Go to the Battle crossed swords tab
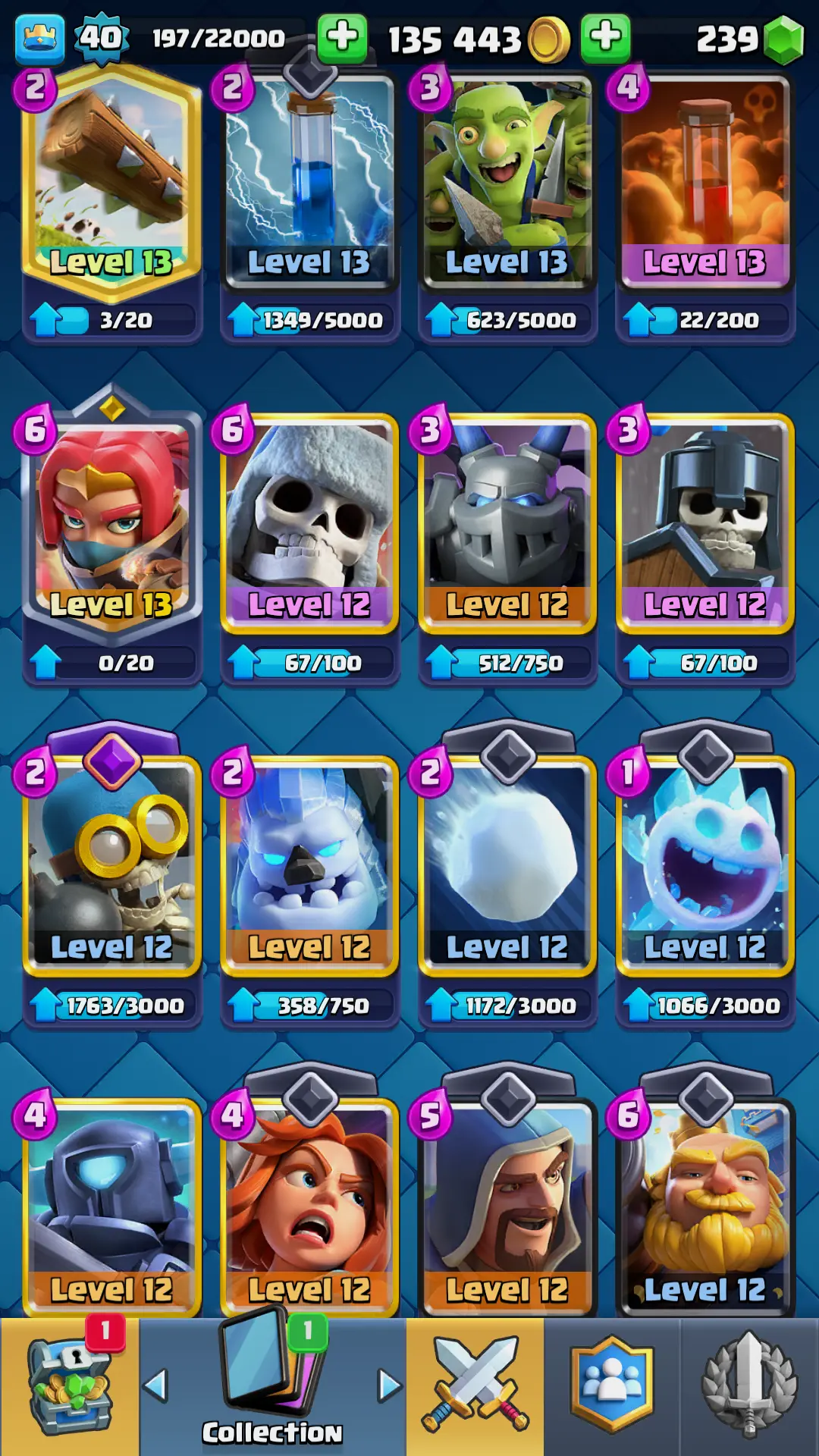 click(475, 1386)
